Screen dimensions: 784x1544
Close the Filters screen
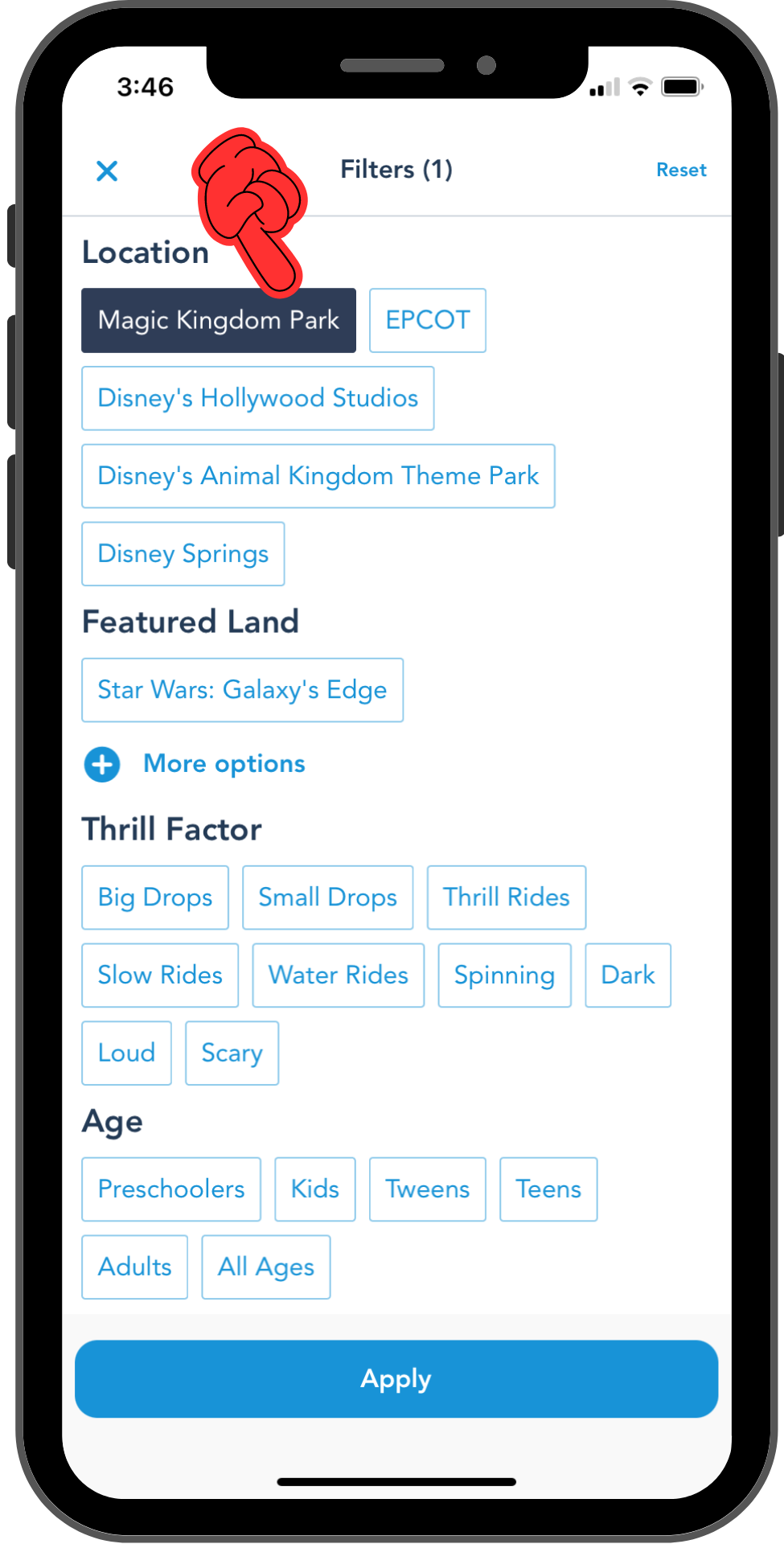pos(107,170)
